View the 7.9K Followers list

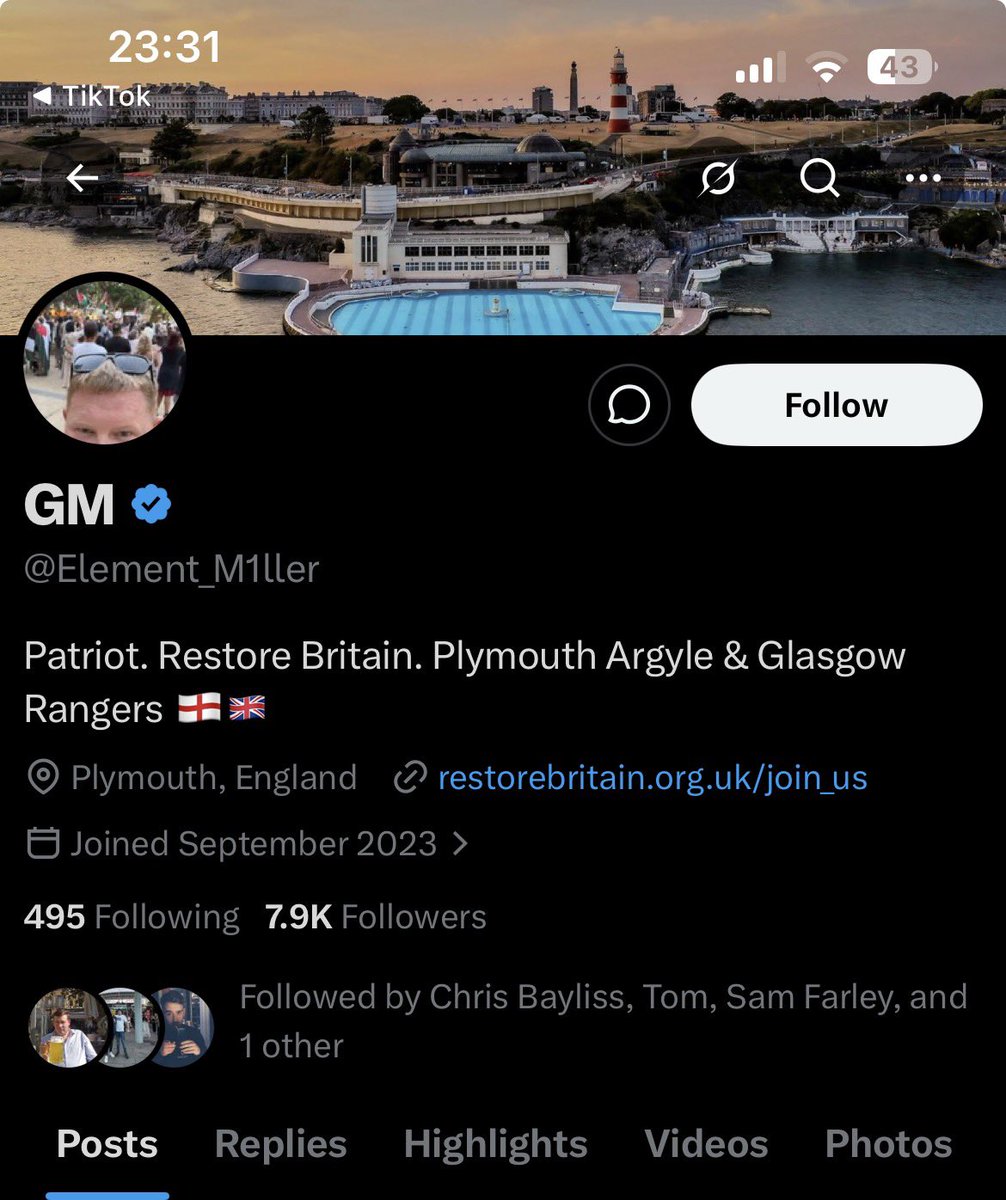(376, 917)
